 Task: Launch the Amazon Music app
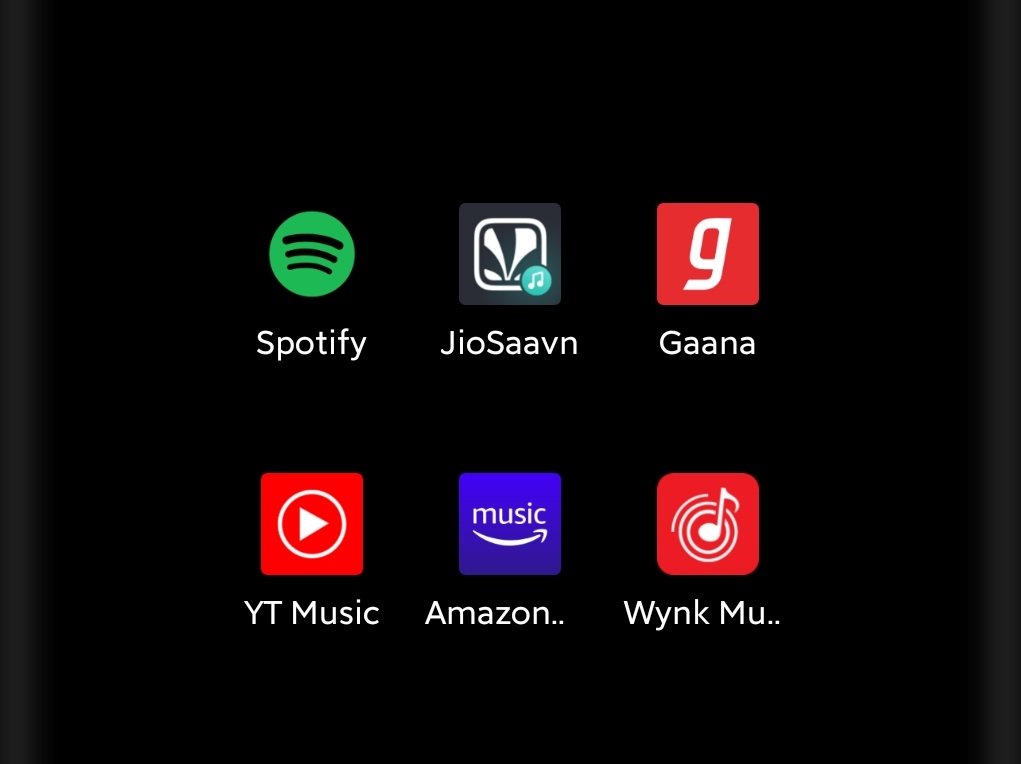click(509, 524)
